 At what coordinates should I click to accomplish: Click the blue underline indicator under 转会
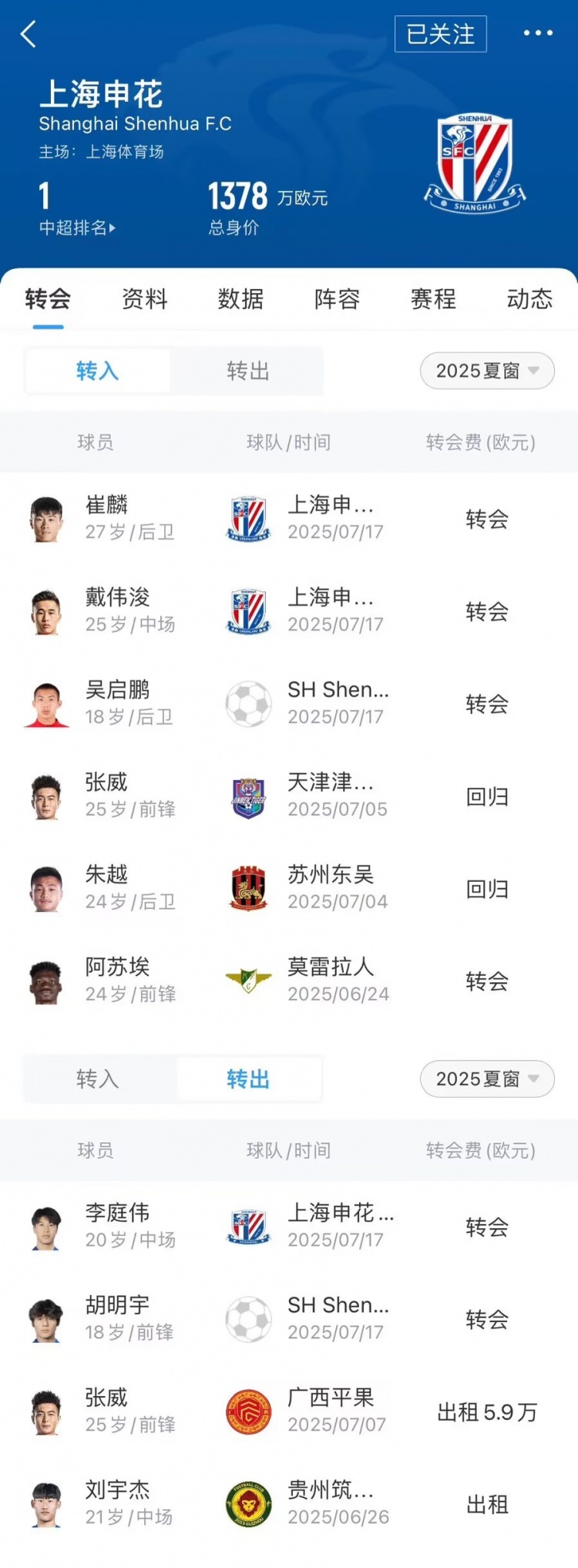(49, 325)
